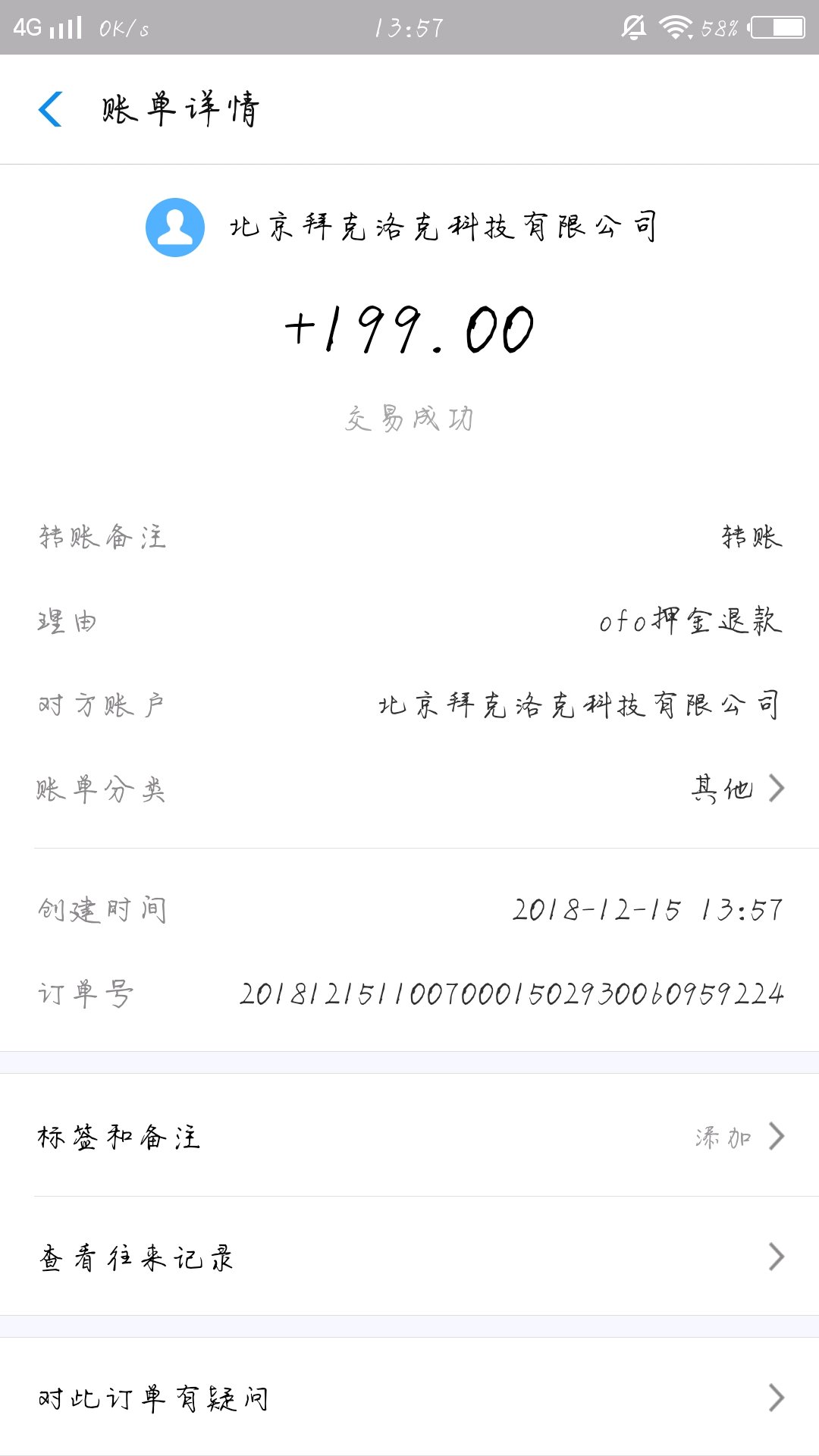This screenshot has height=1456, width=819.
Task: Open 查看往来记录
Action: tap(409, 1257)
